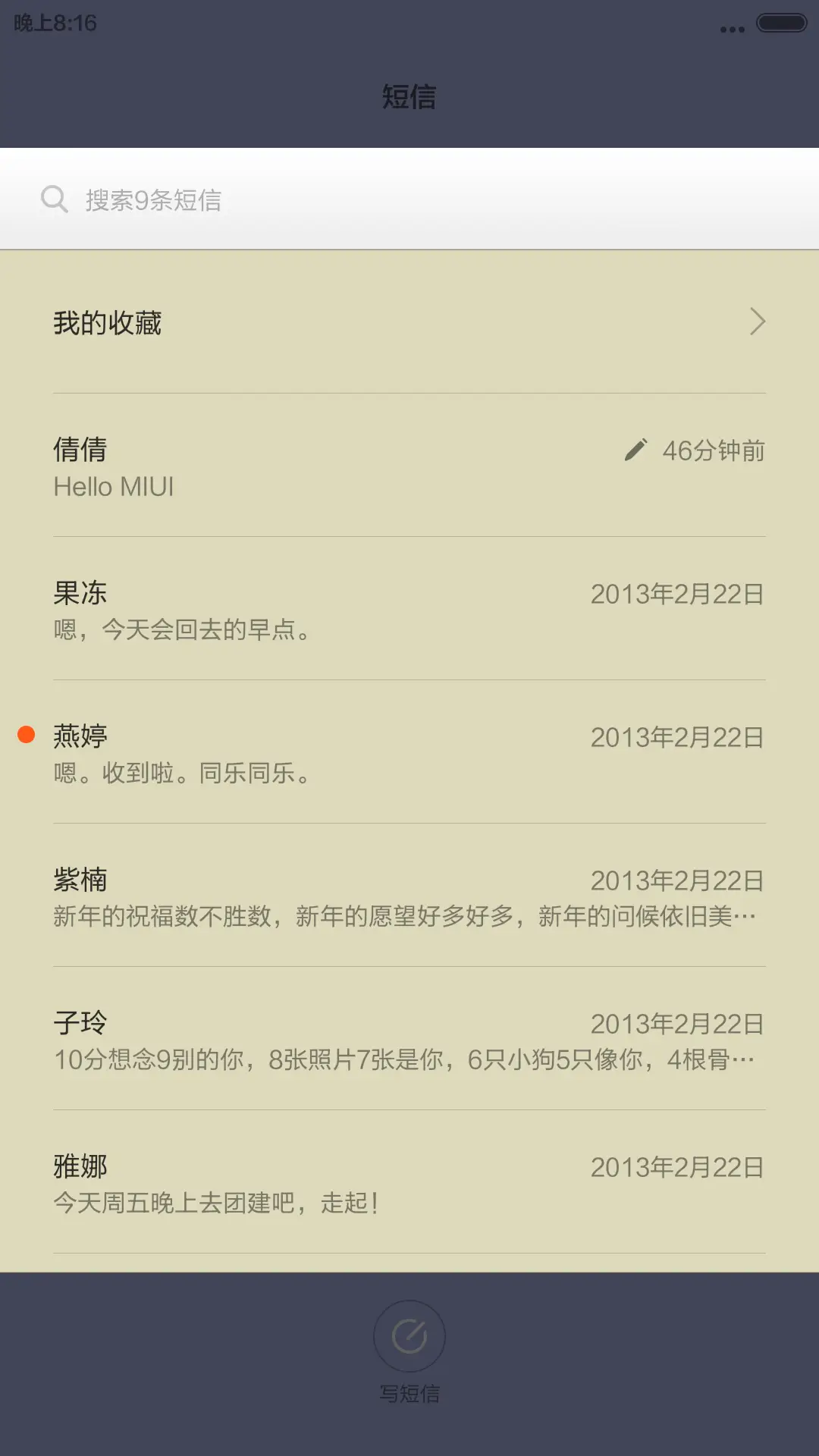819x1456 pixels.
Task: Tap the 46分钟前 timestamp on 倩倩
Action: (713, 451)
